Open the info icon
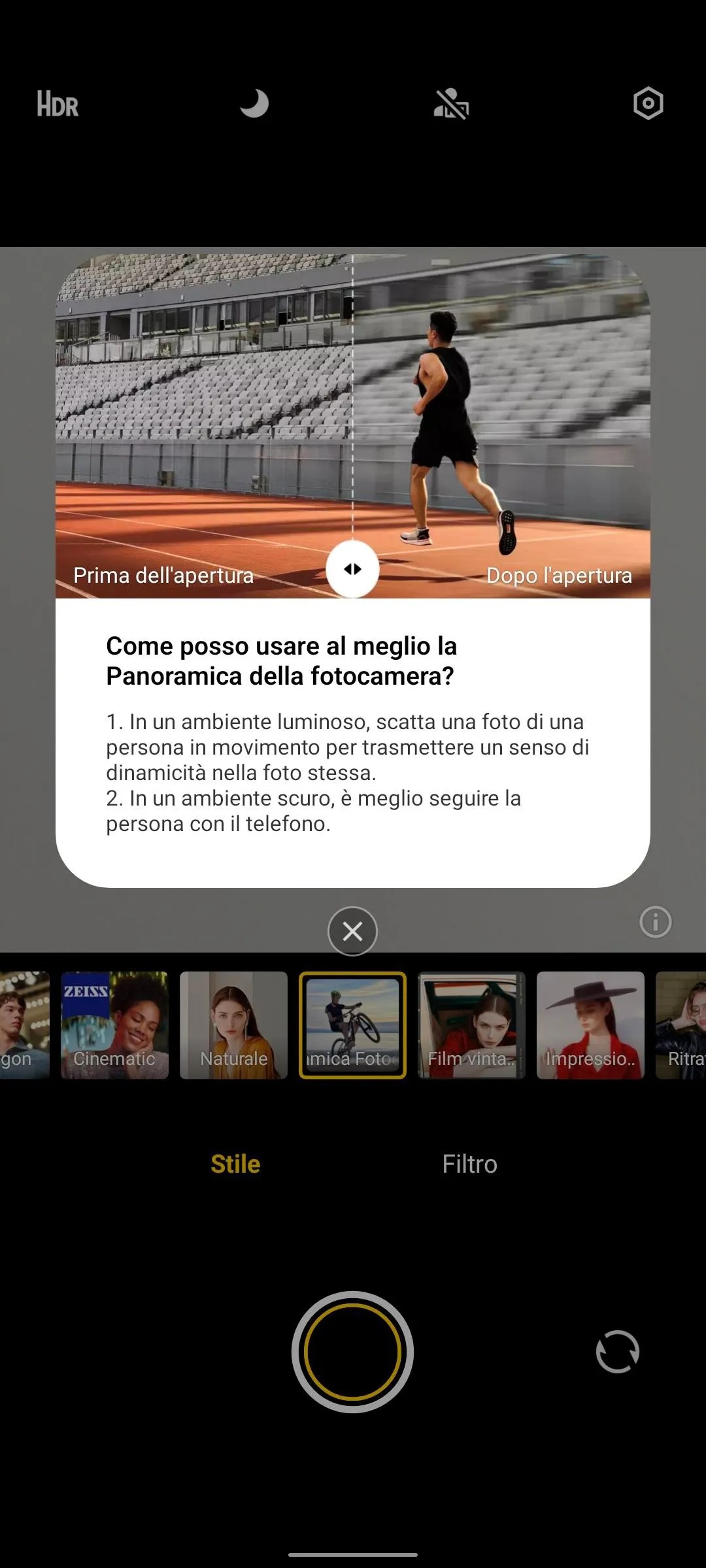Screen dimensions: 706x1568 (x=655, y=922)
